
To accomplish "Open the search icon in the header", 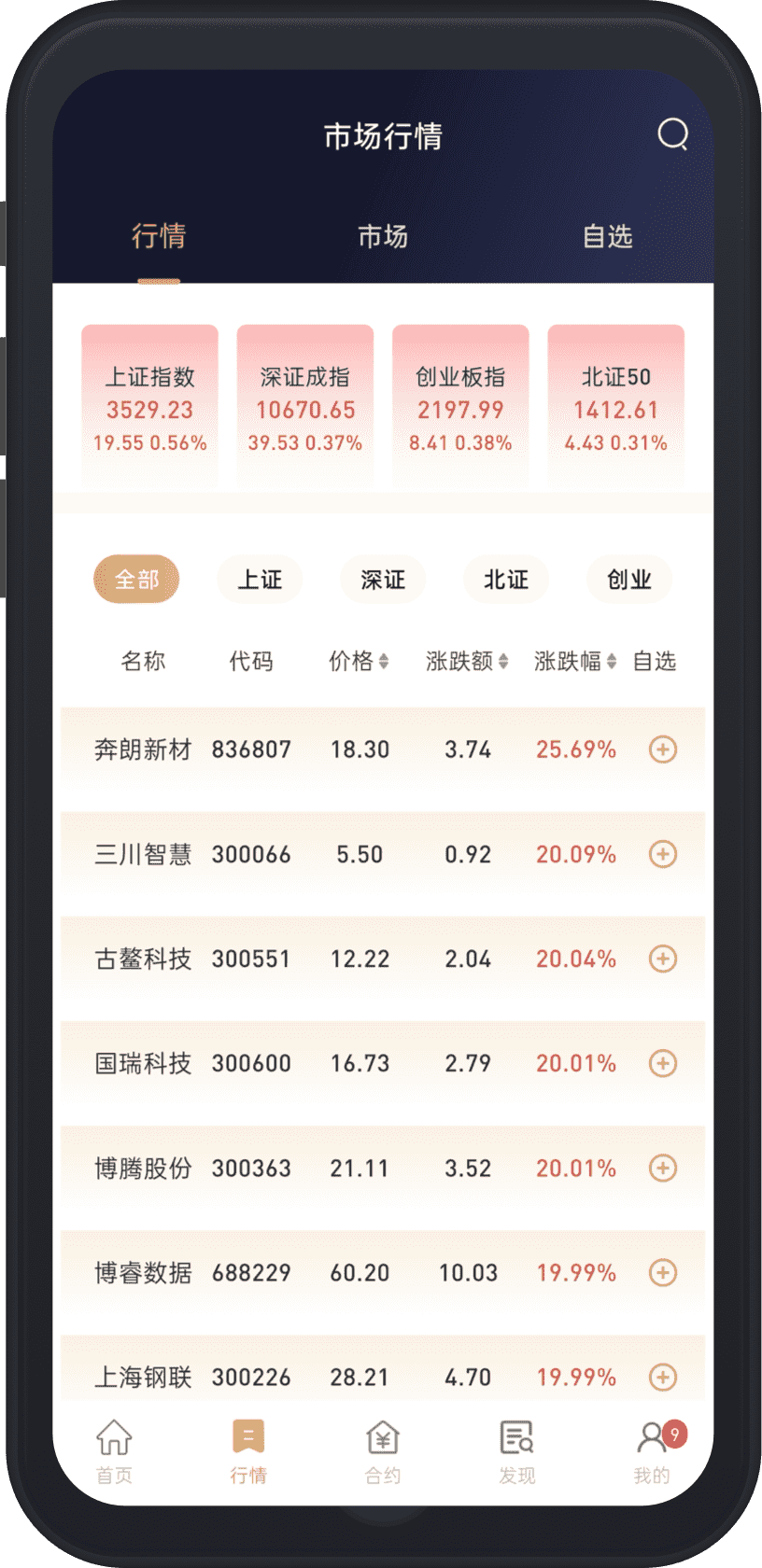I will (x=672, y=134).
